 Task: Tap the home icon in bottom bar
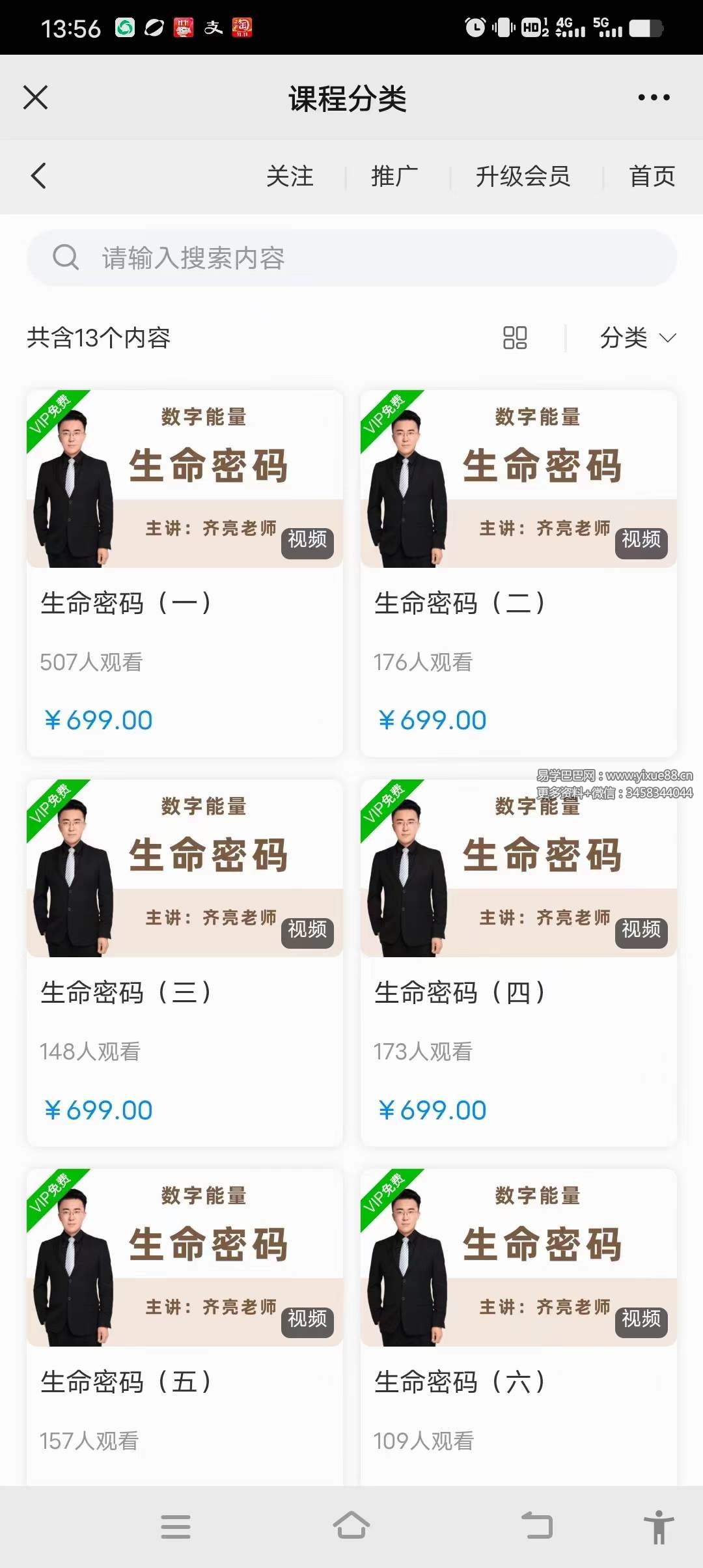pos(351,1526)
